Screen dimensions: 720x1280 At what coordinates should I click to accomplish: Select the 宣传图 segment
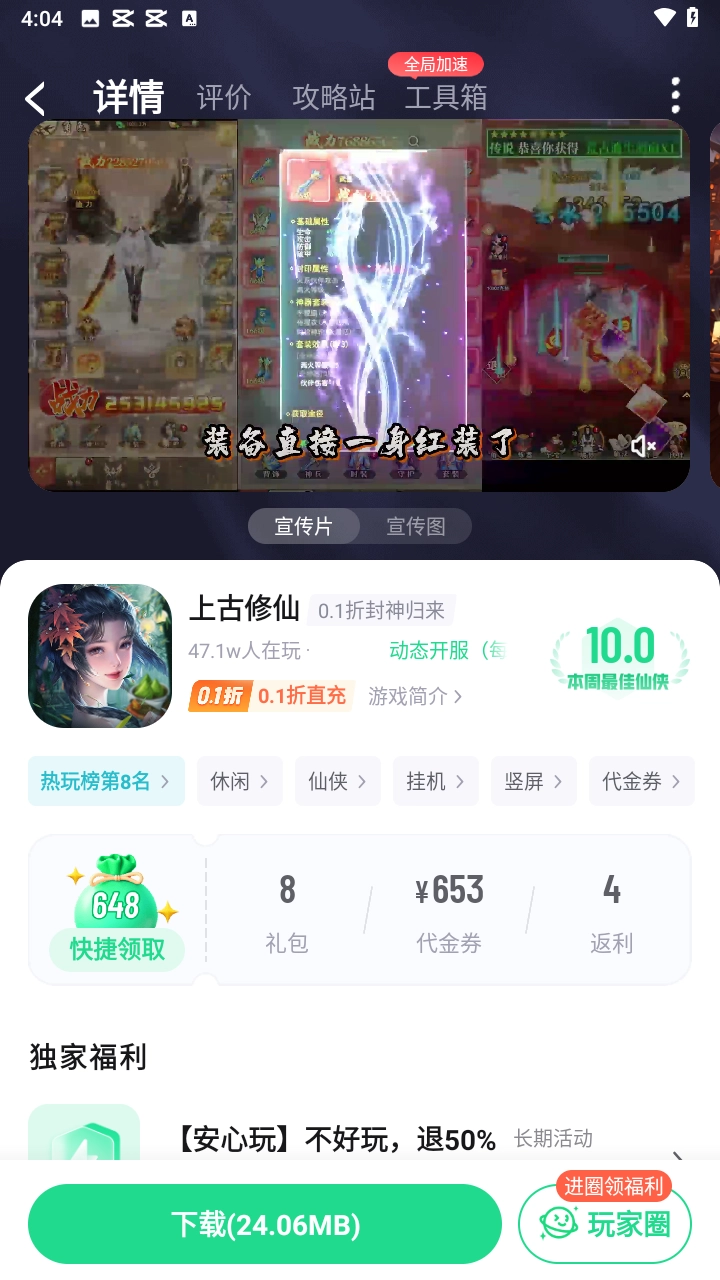(x=416, y=526)
